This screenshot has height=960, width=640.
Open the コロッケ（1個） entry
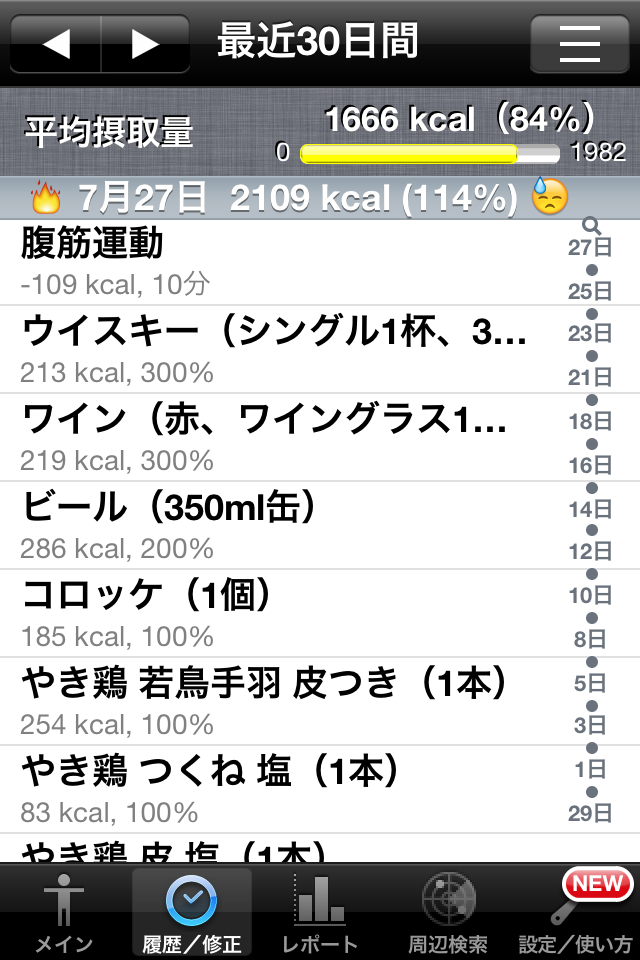[x=280, y=614]
